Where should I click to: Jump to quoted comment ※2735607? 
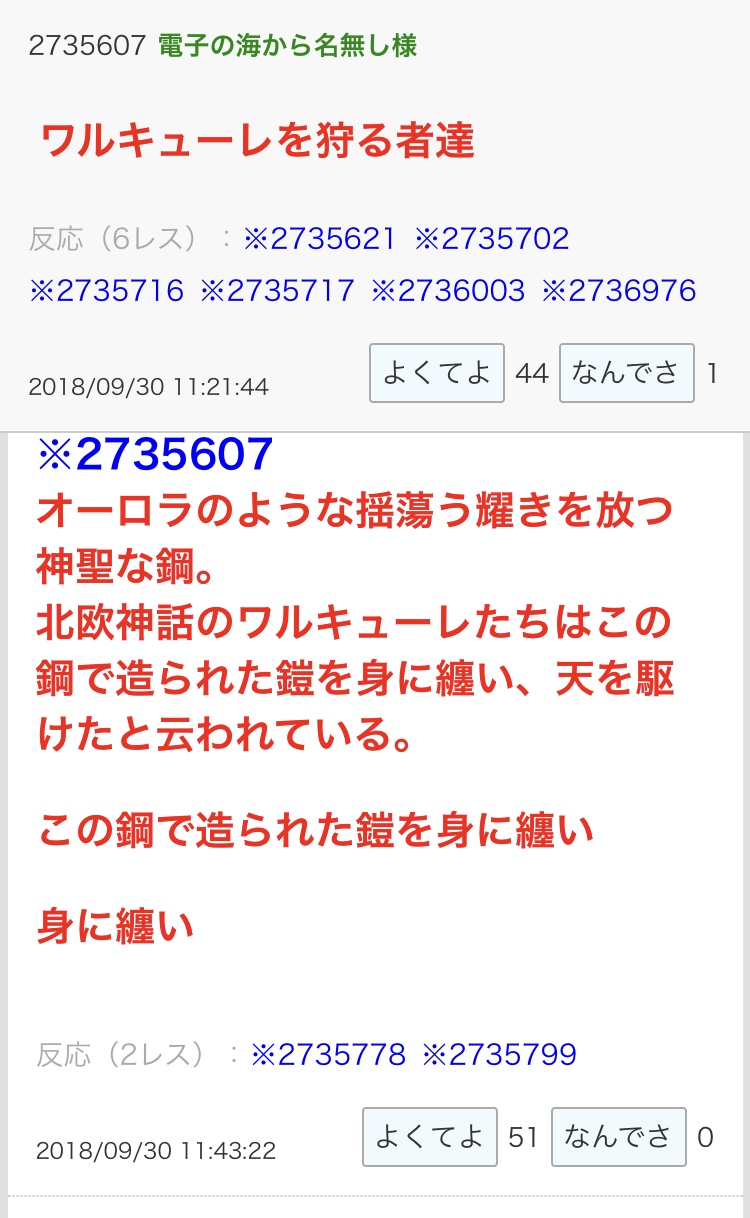[155, 455]
